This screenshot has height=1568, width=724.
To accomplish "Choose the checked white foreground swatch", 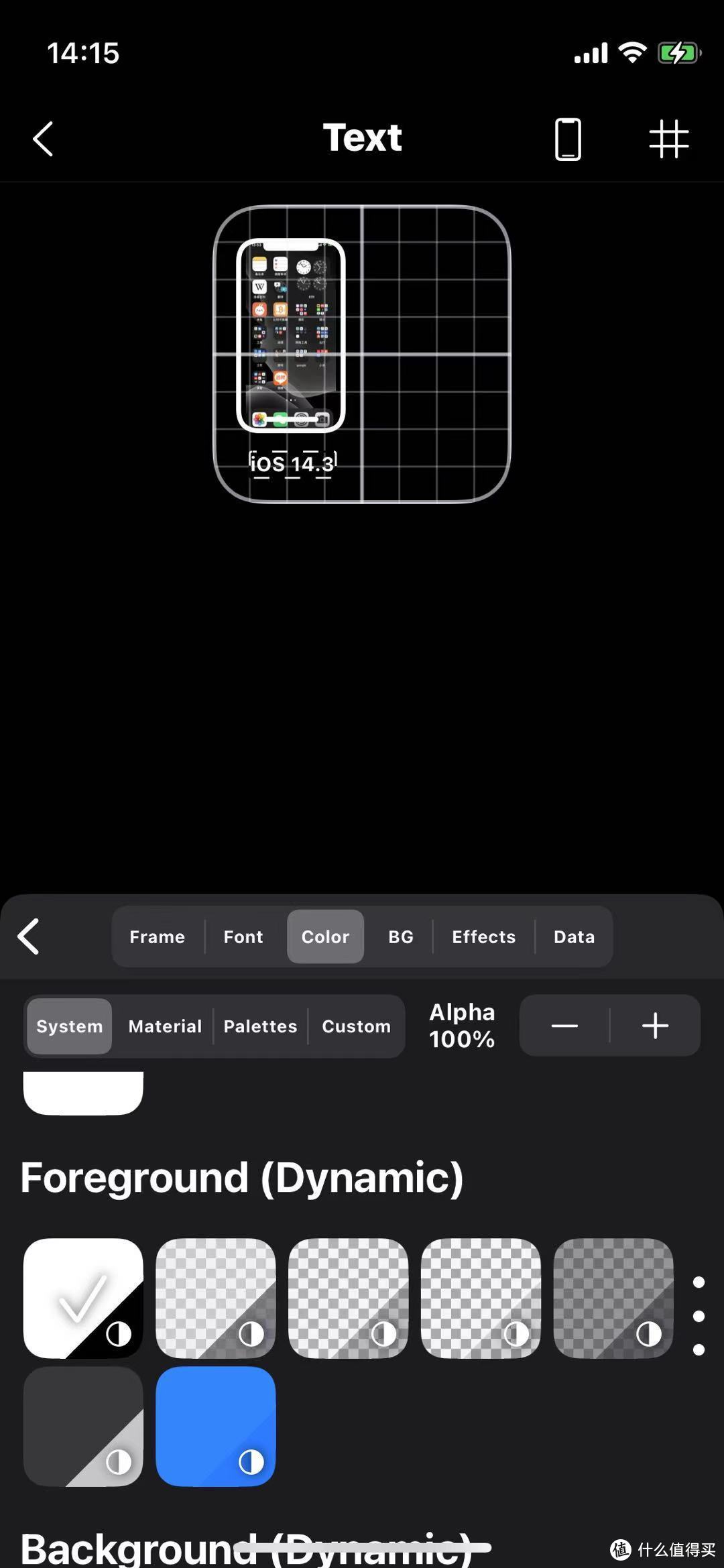I will pyautogui.click(x=82, y=1297).
